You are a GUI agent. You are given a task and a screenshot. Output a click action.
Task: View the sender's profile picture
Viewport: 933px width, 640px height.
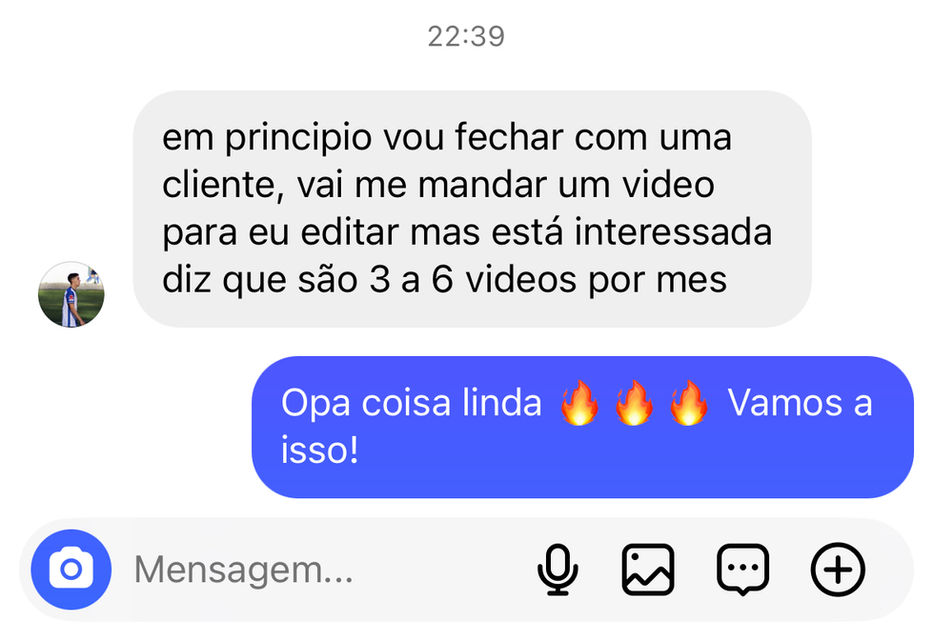tap(72, 295)
